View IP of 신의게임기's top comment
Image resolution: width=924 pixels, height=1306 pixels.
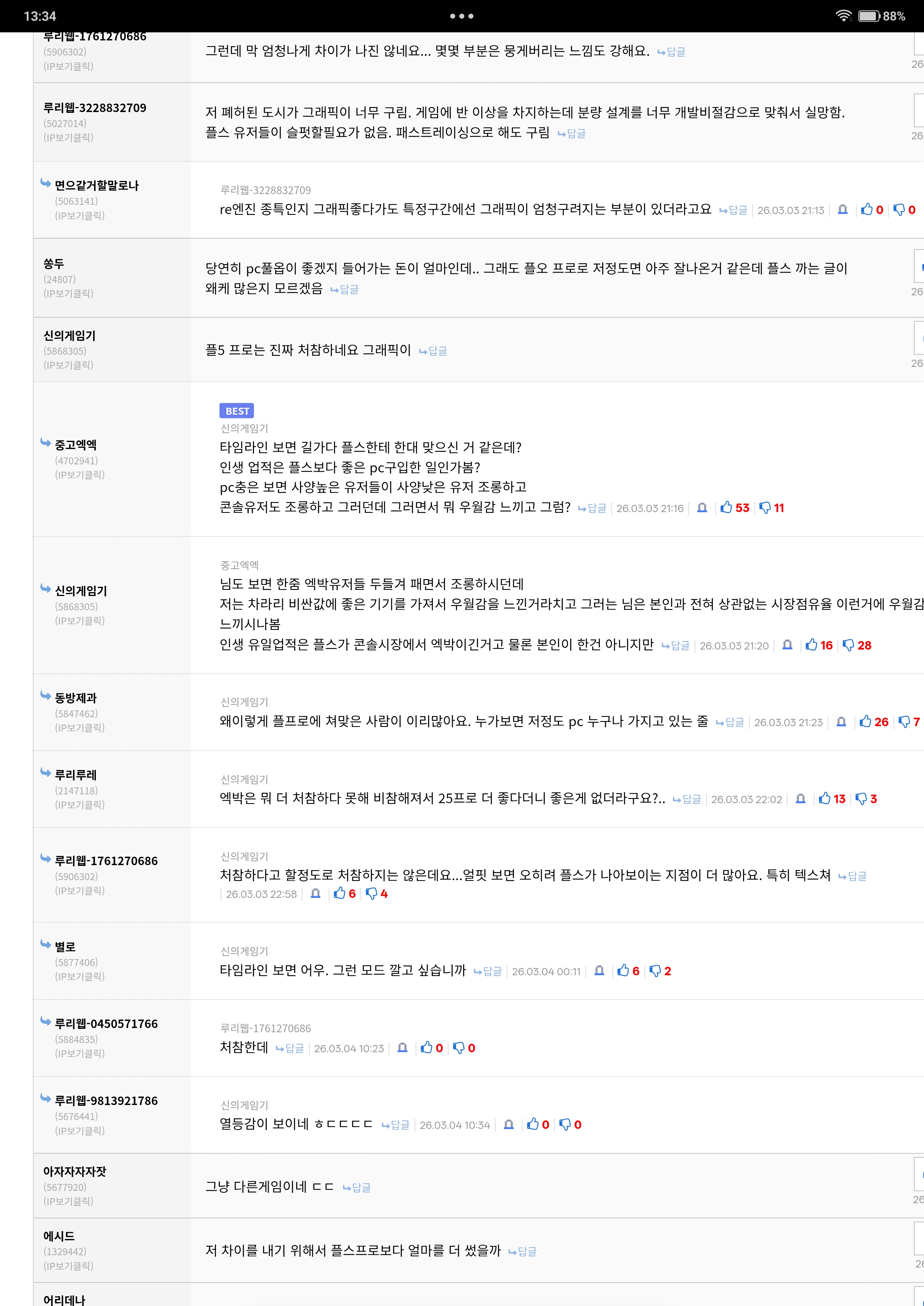[x=68, y=365]
